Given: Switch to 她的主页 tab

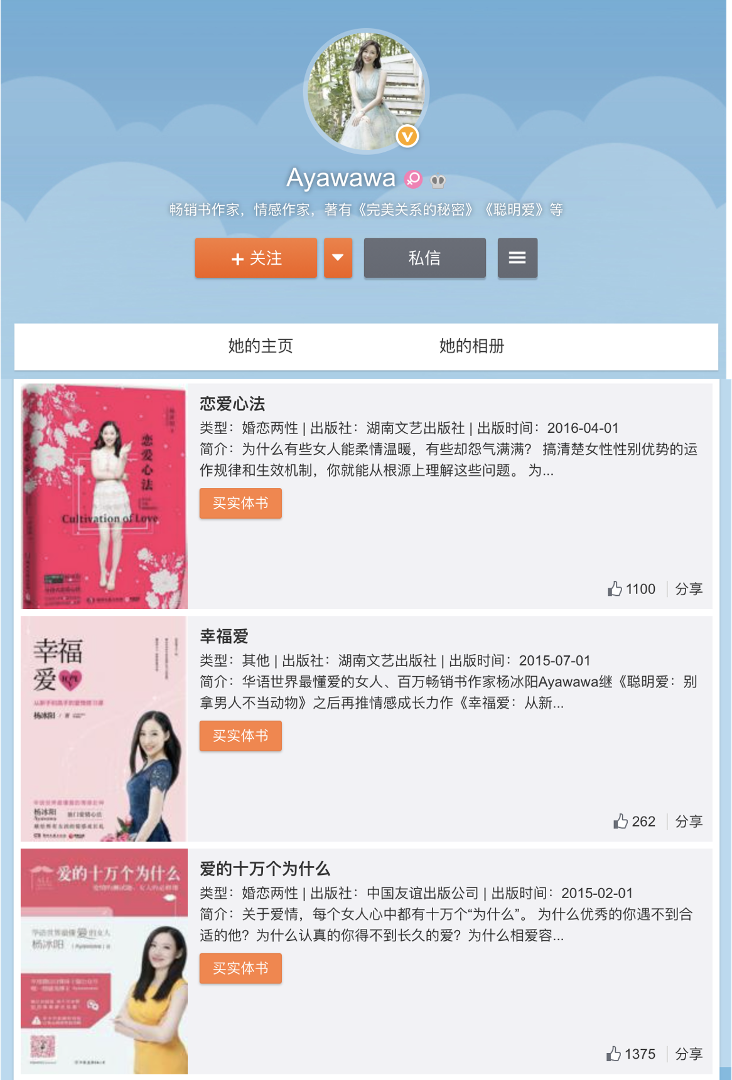Looking at the screenshot, I should [x=260, y=346].
